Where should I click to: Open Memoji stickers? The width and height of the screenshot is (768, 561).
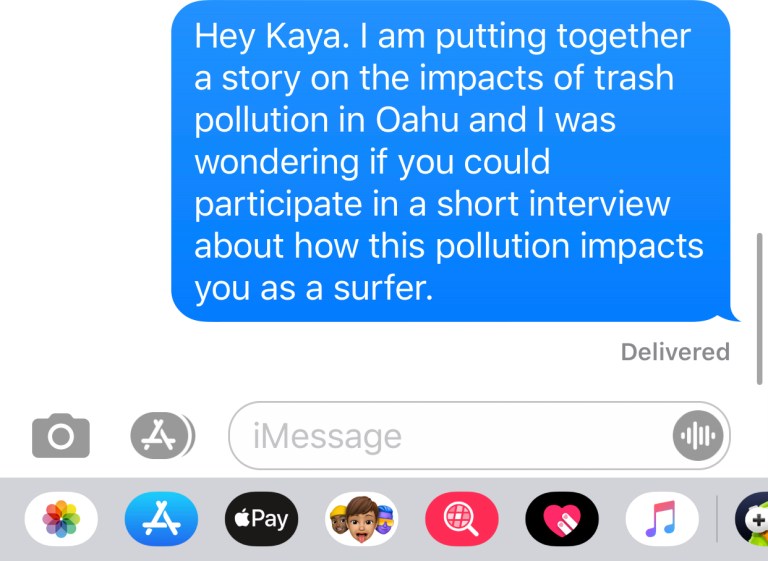[x=361, y=519]
